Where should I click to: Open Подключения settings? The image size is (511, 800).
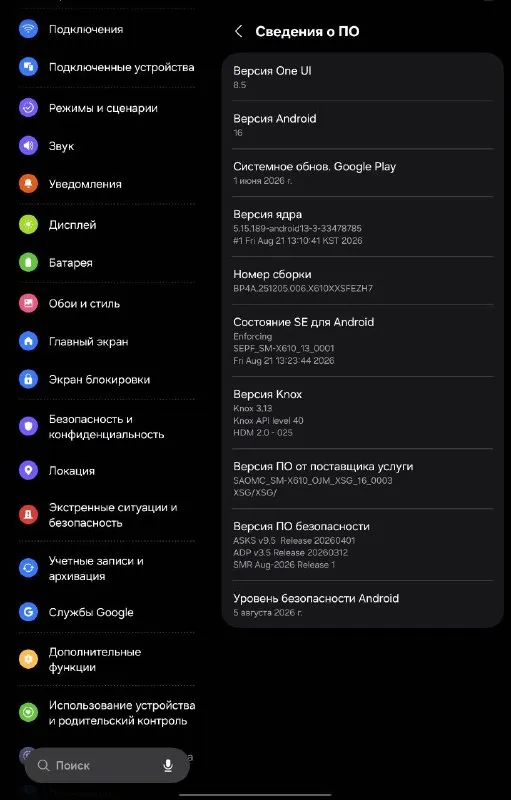point(107,29)
